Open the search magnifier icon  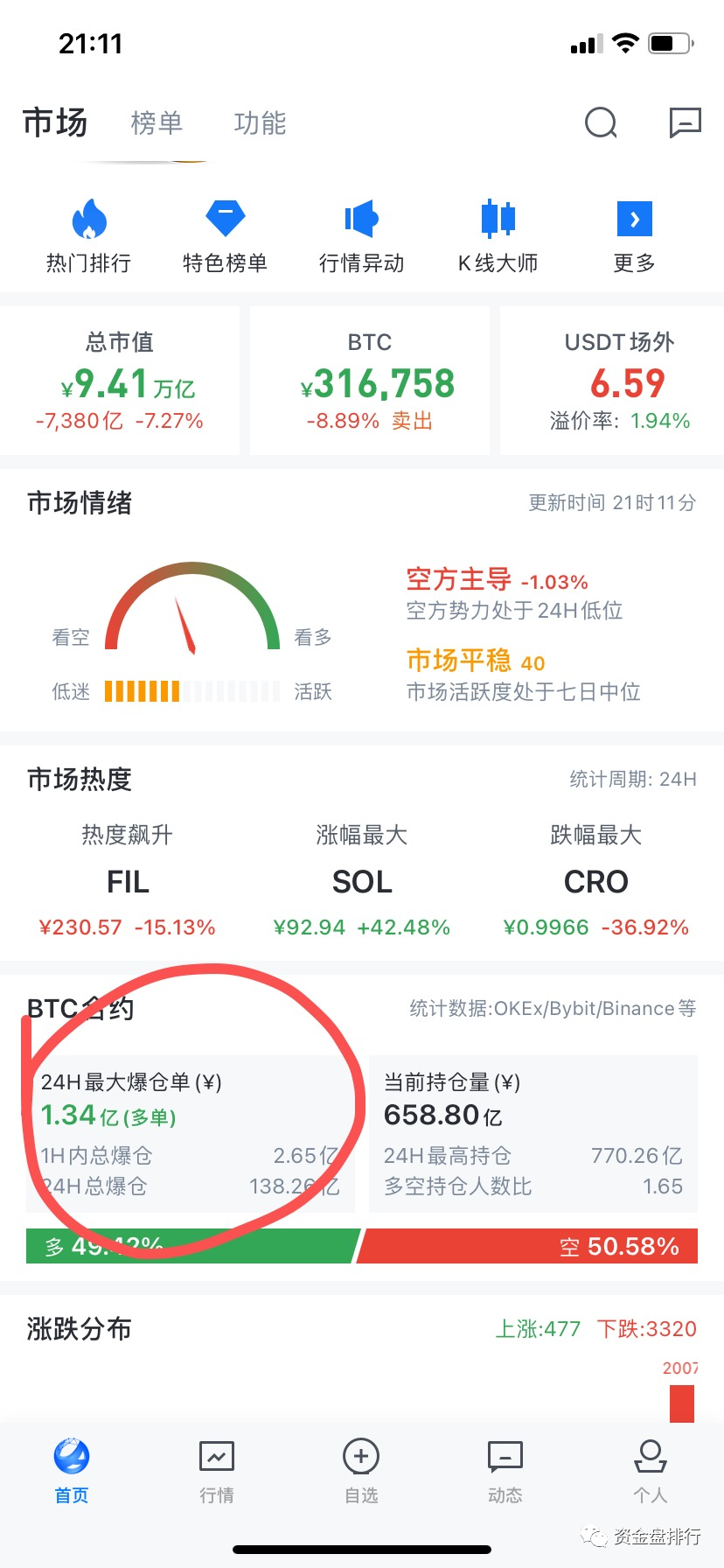[601, 122]
